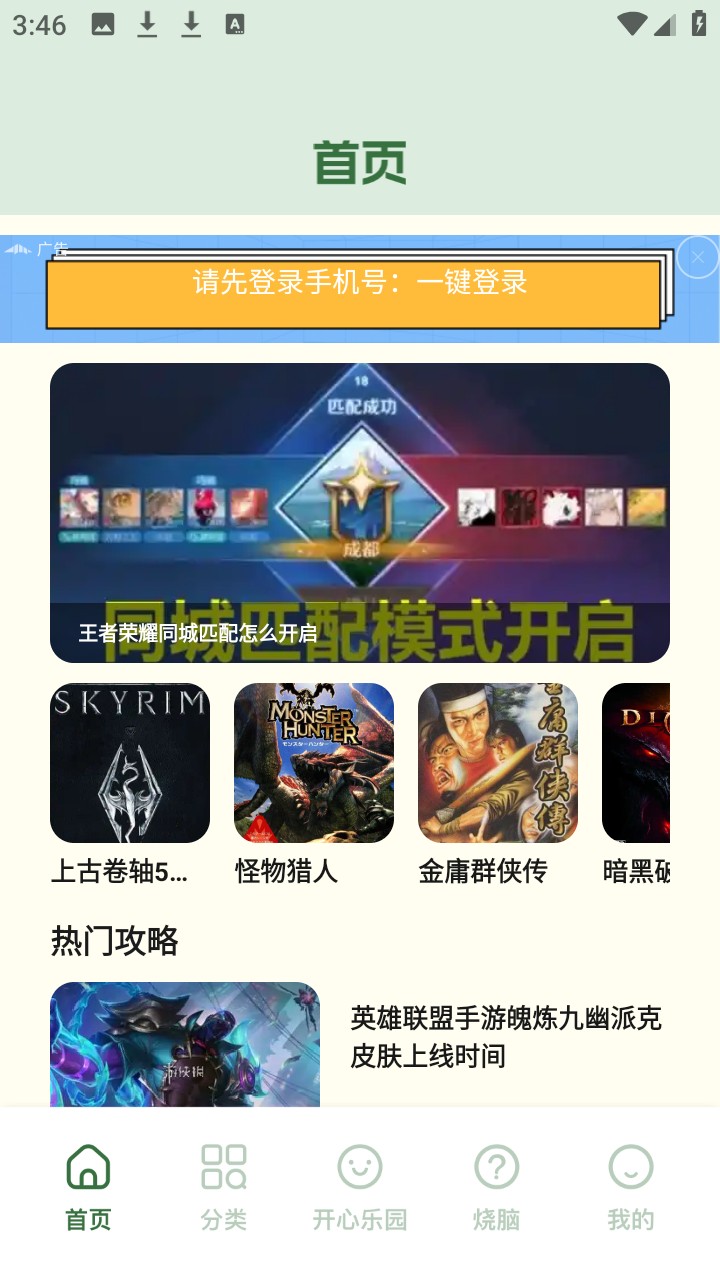720x1280 pixels.
Task: Open the 热门攻略 section heading
Action: 113,941
